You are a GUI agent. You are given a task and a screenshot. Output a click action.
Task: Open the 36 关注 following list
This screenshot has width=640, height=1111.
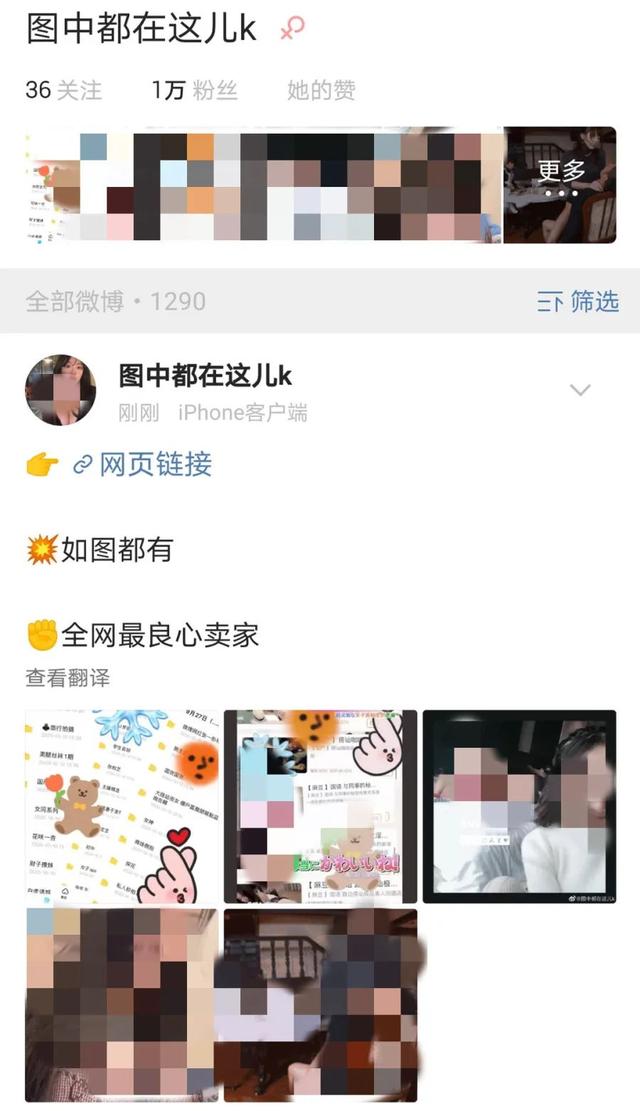pos(64,90)
